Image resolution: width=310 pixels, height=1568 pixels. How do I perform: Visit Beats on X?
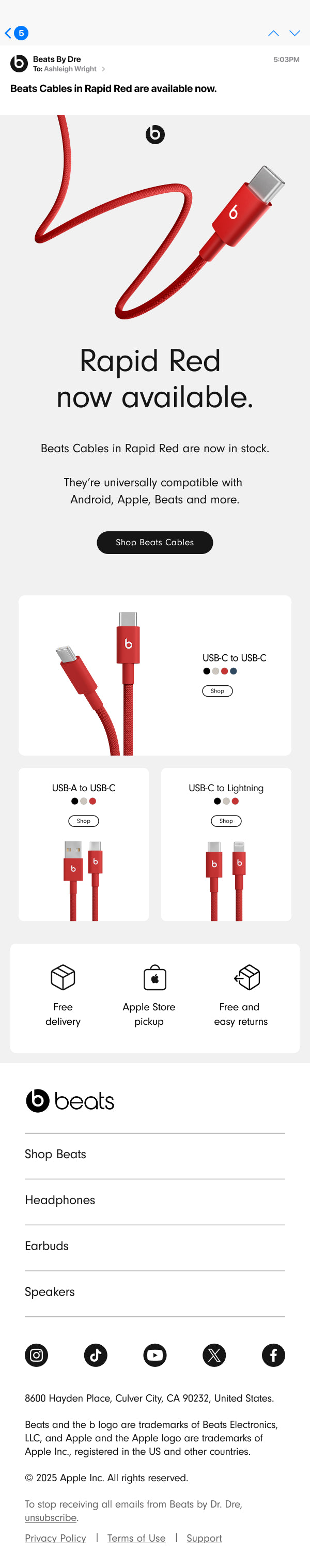pos(214,1355)
